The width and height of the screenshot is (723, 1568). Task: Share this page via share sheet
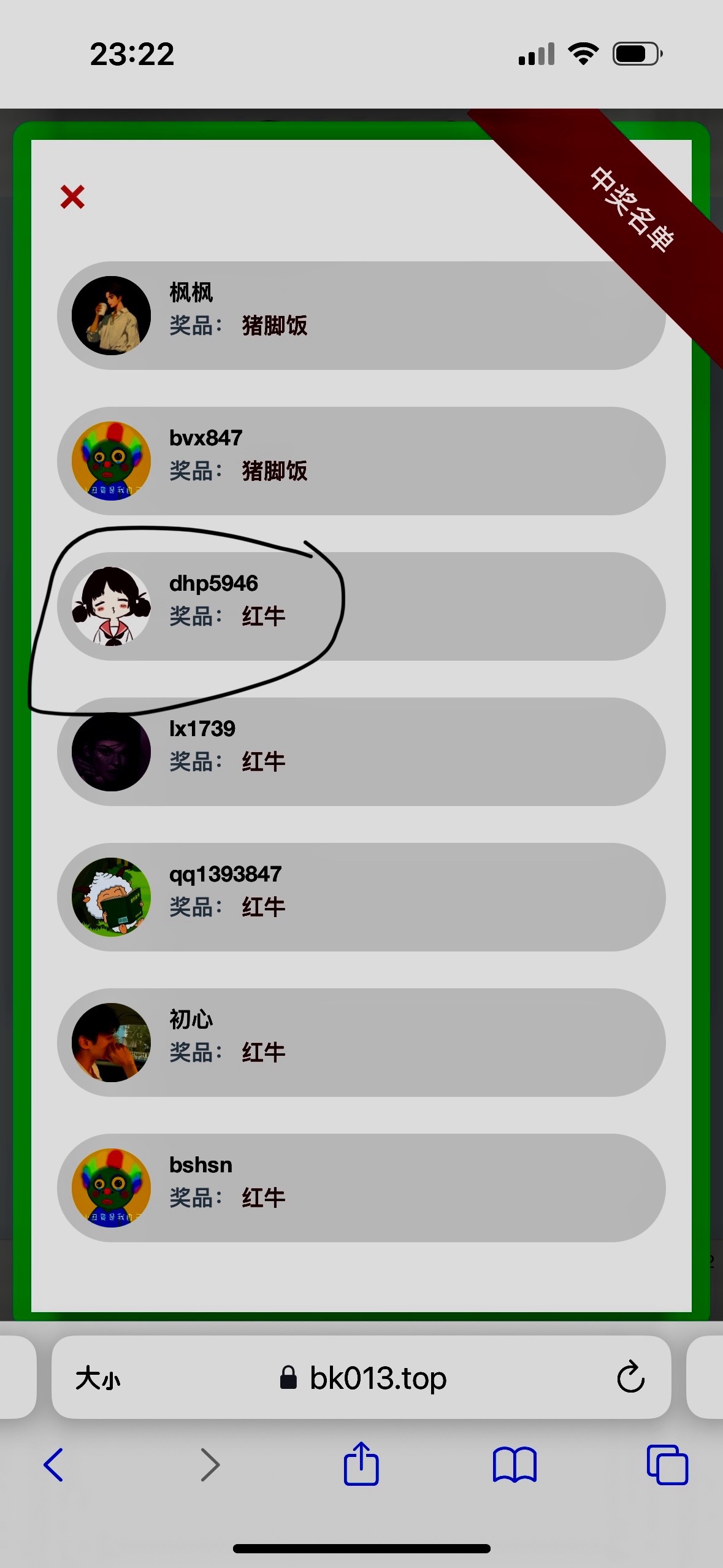tap(361, 1465)
